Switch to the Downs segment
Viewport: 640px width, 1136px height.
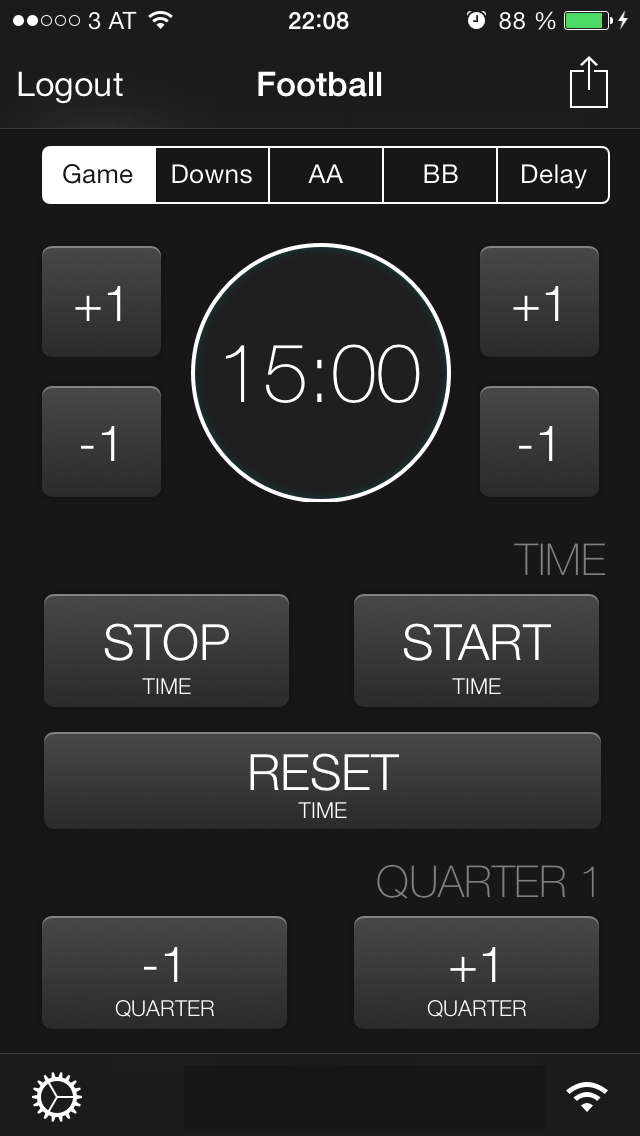212,175
